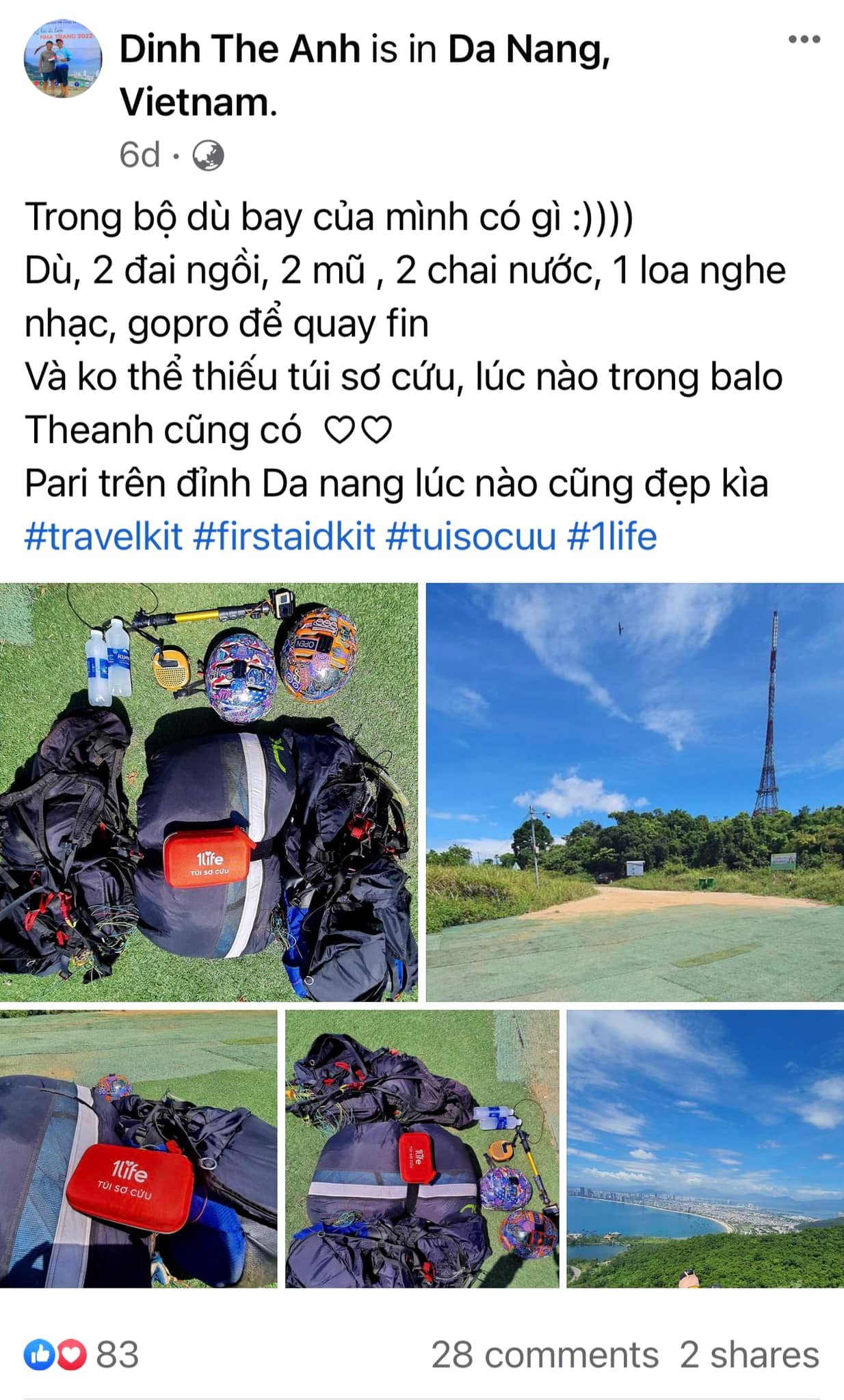Open the 28 comments
This screenshot has height=1400, width=844.
pos(544,1354)
